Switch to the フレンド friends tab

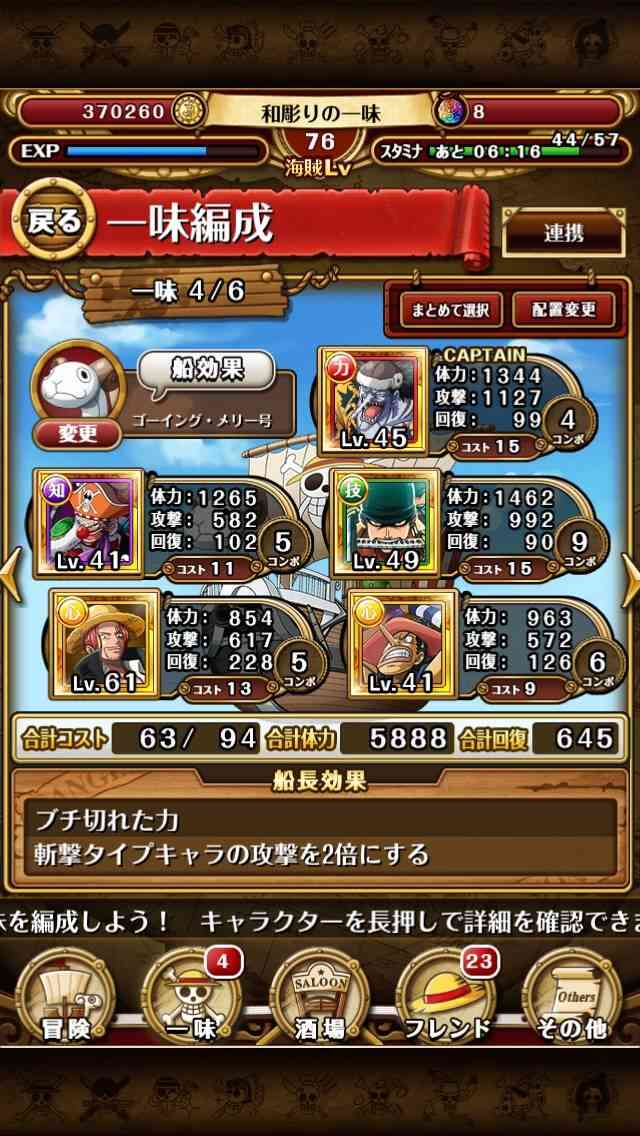[x=447, y=995]
